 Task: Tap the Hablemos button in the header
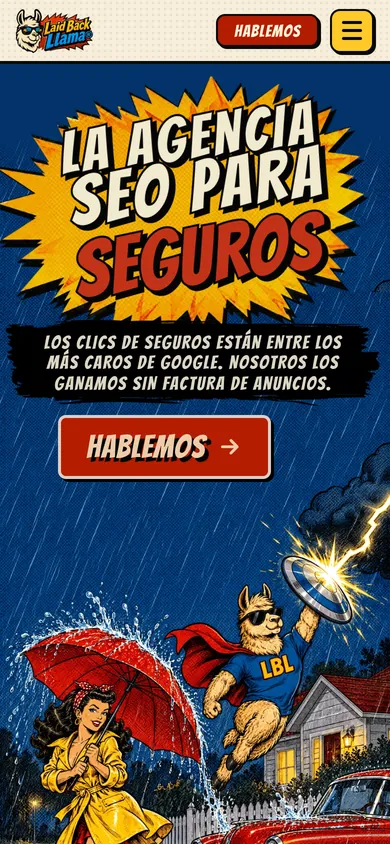click(268, 31)
